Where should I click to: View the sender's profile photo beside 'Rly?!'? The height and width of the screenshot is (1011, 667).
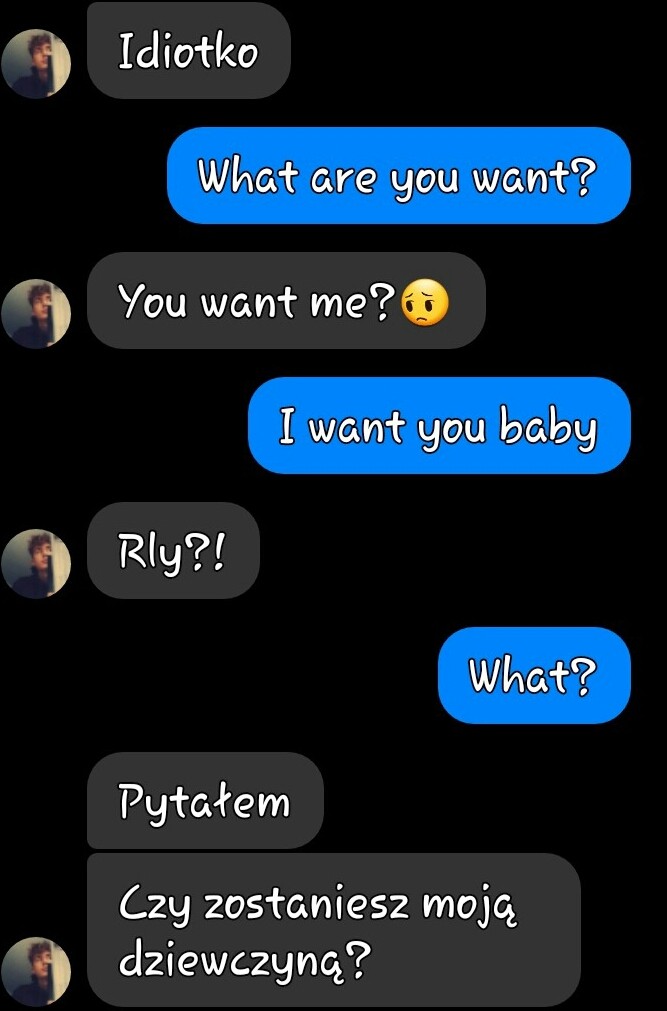click(x=37, y=564)
